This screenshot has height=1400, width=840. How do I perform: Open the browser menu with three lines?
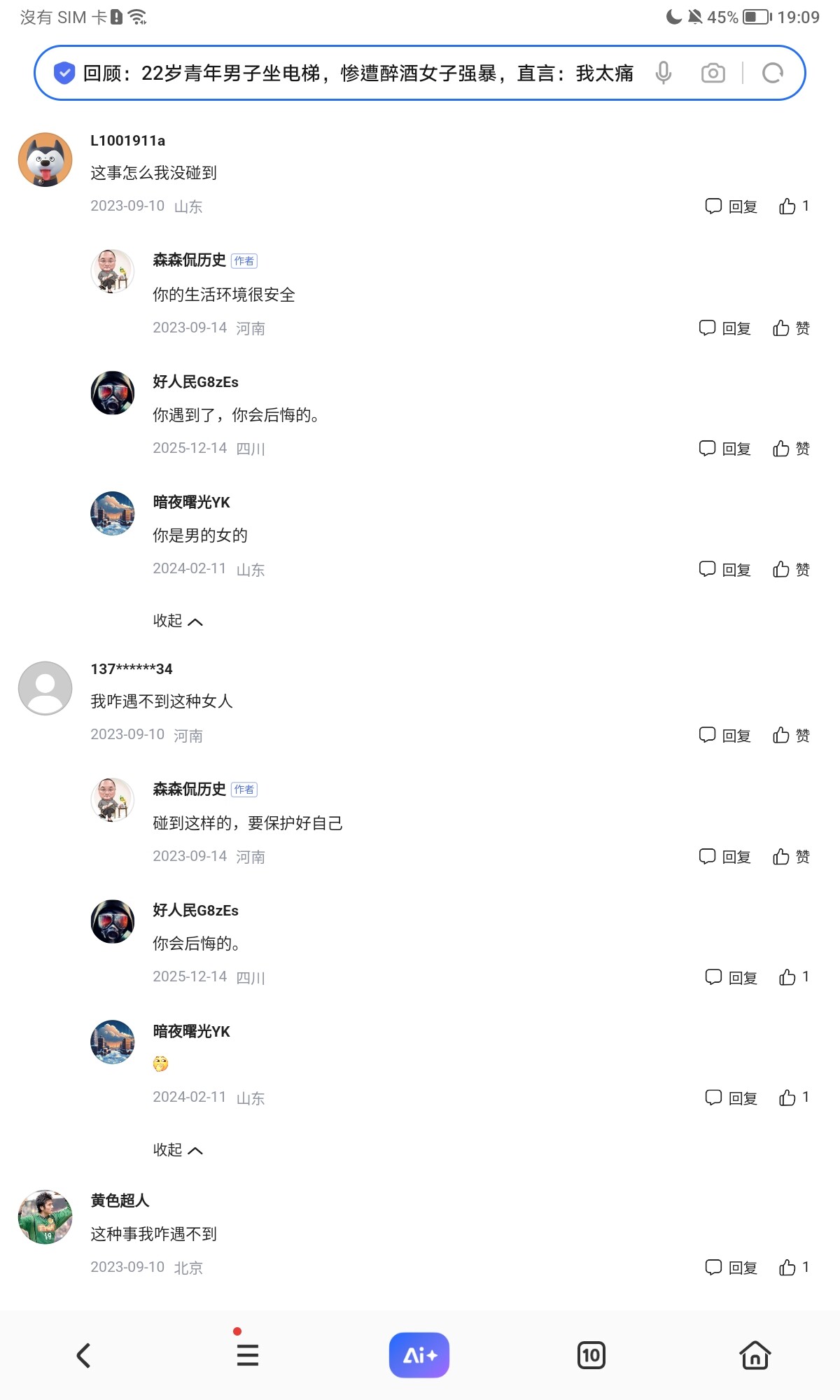[248, 1356]
